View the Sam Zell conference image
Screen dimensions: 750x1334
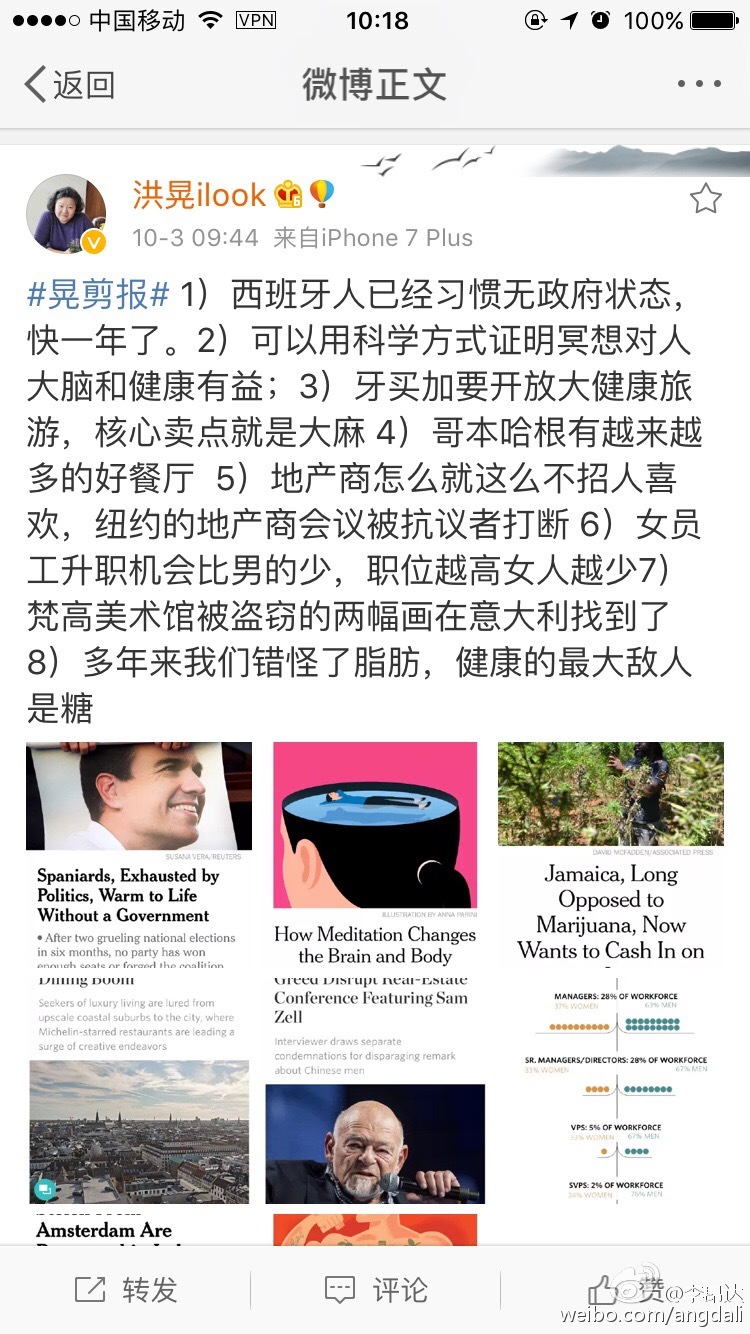point(375,1090)
